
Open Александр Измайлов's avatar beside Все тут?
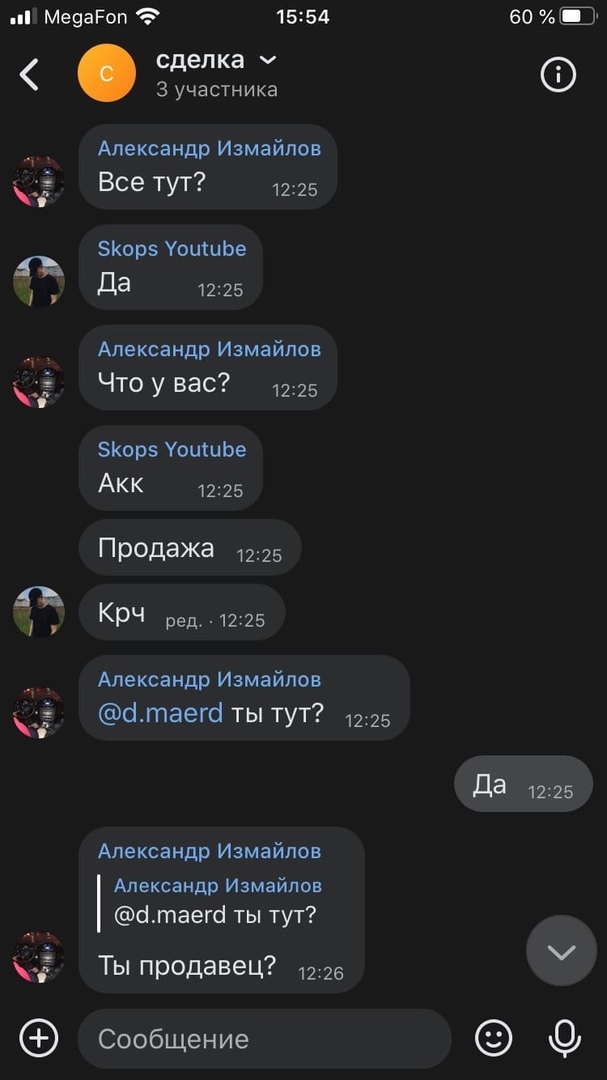39,182
